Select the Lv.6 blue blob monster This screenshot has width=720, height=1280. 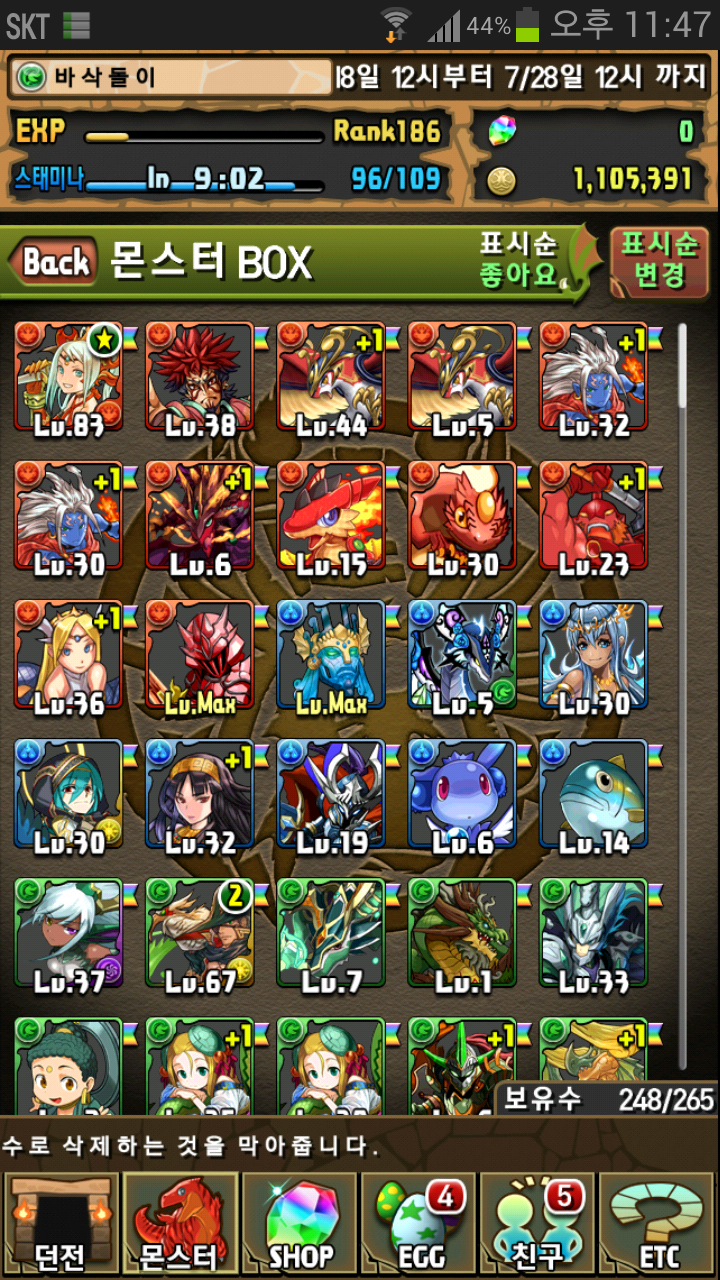[462, 794]
